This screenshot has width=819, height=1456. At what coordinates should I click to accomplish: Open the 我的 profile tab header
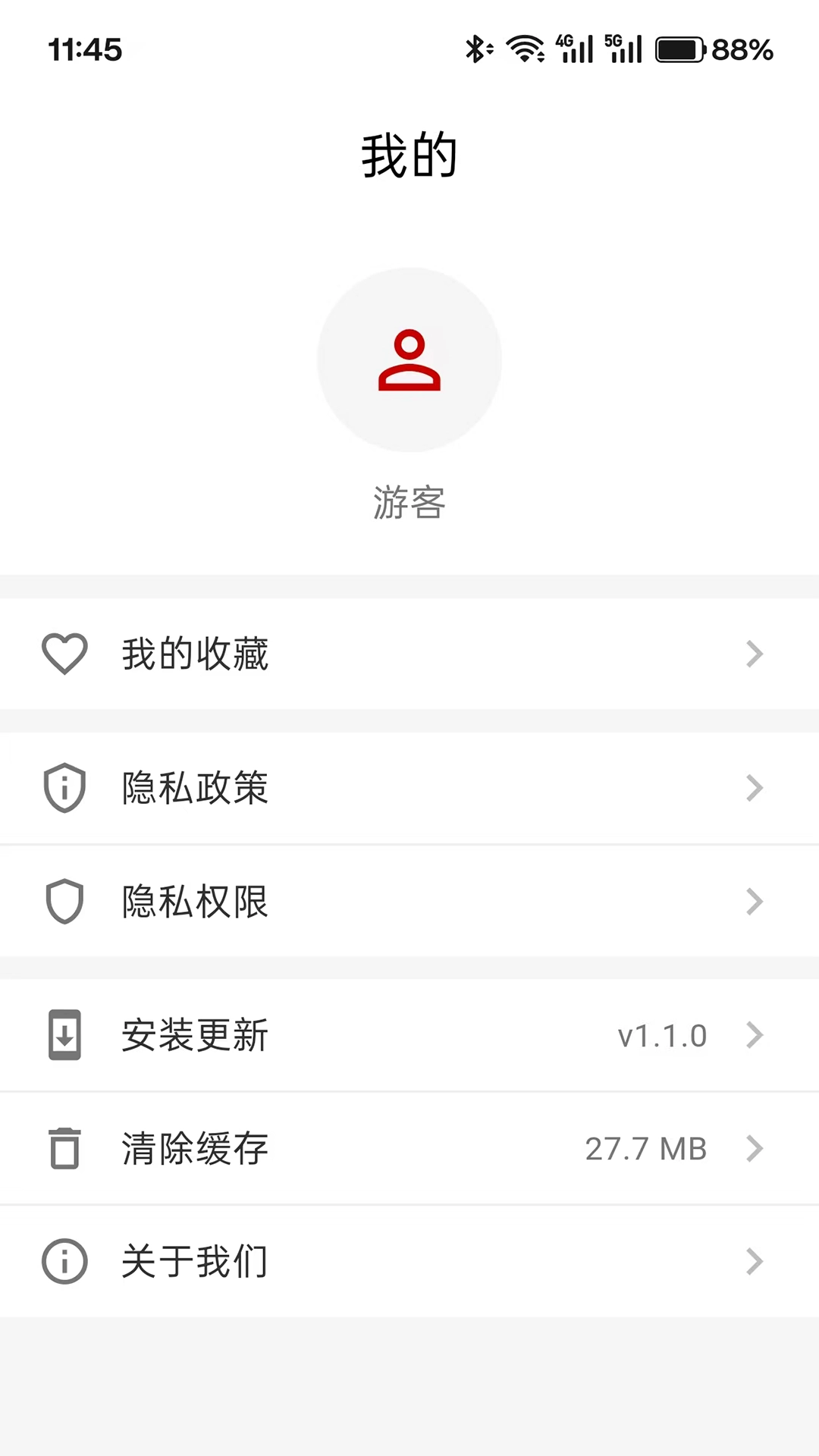click(409, 154)
